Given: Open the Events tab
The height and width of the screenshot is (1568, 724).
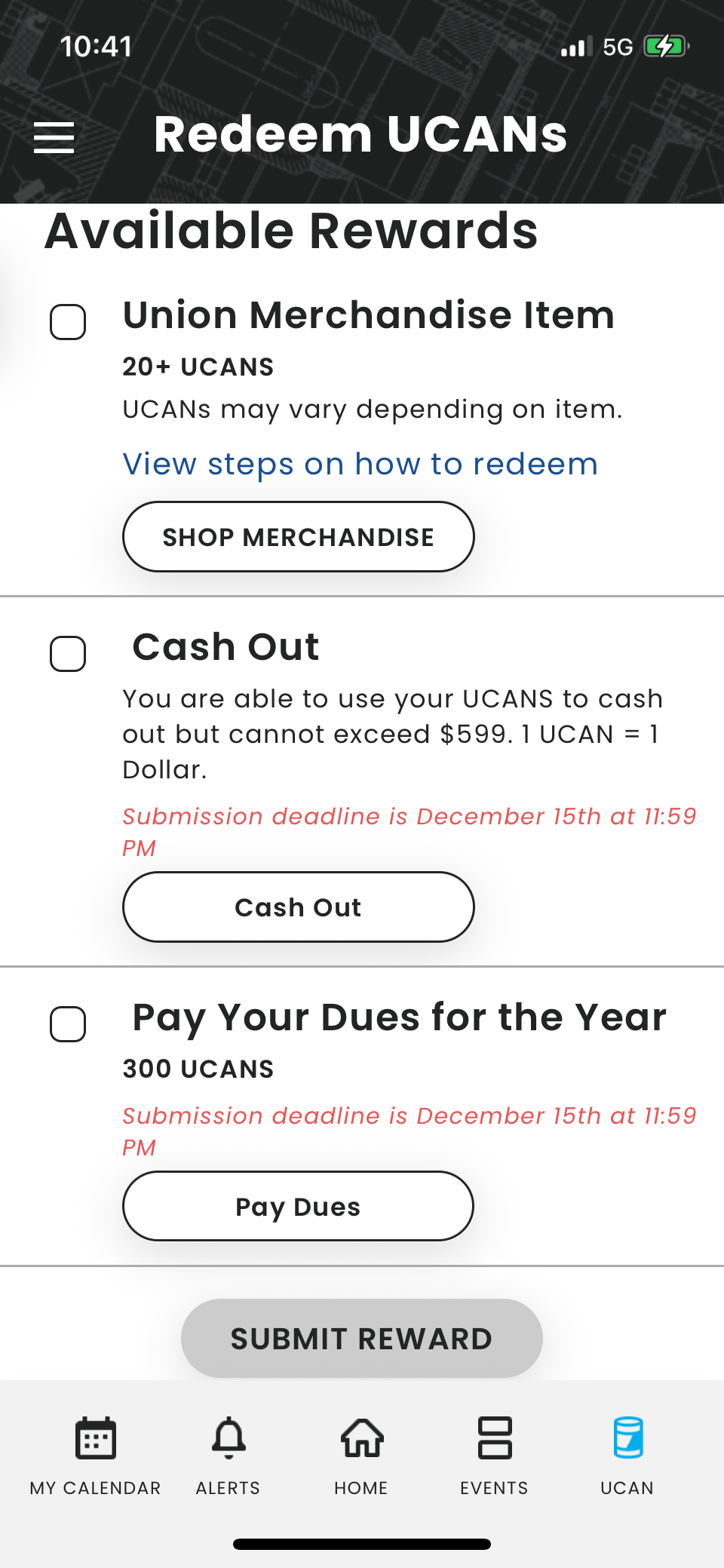Looking at the screenshot, I should click(495, 1455).
